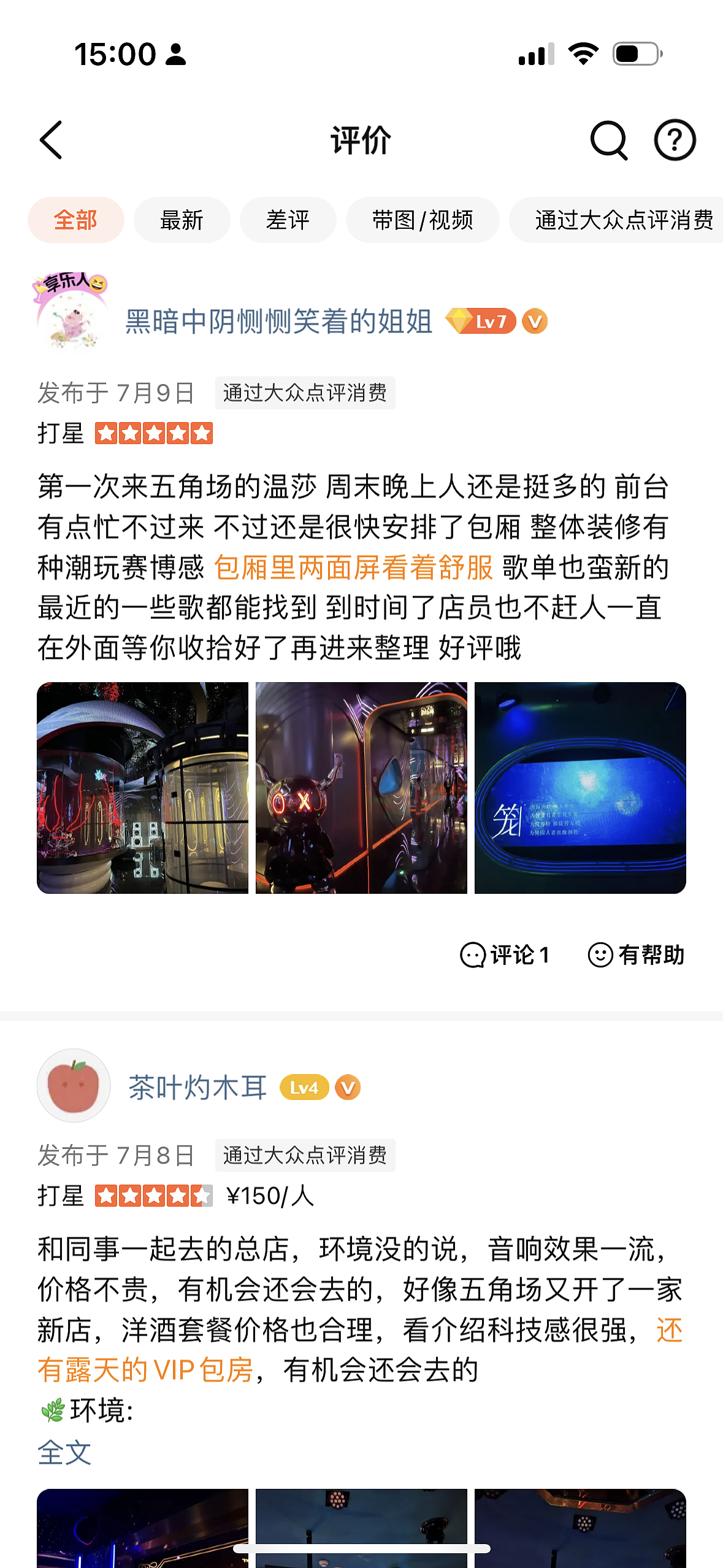The image size is (723, 1568).
Task: Check the five-star rating on first review
Action: [x=153, y=434]
